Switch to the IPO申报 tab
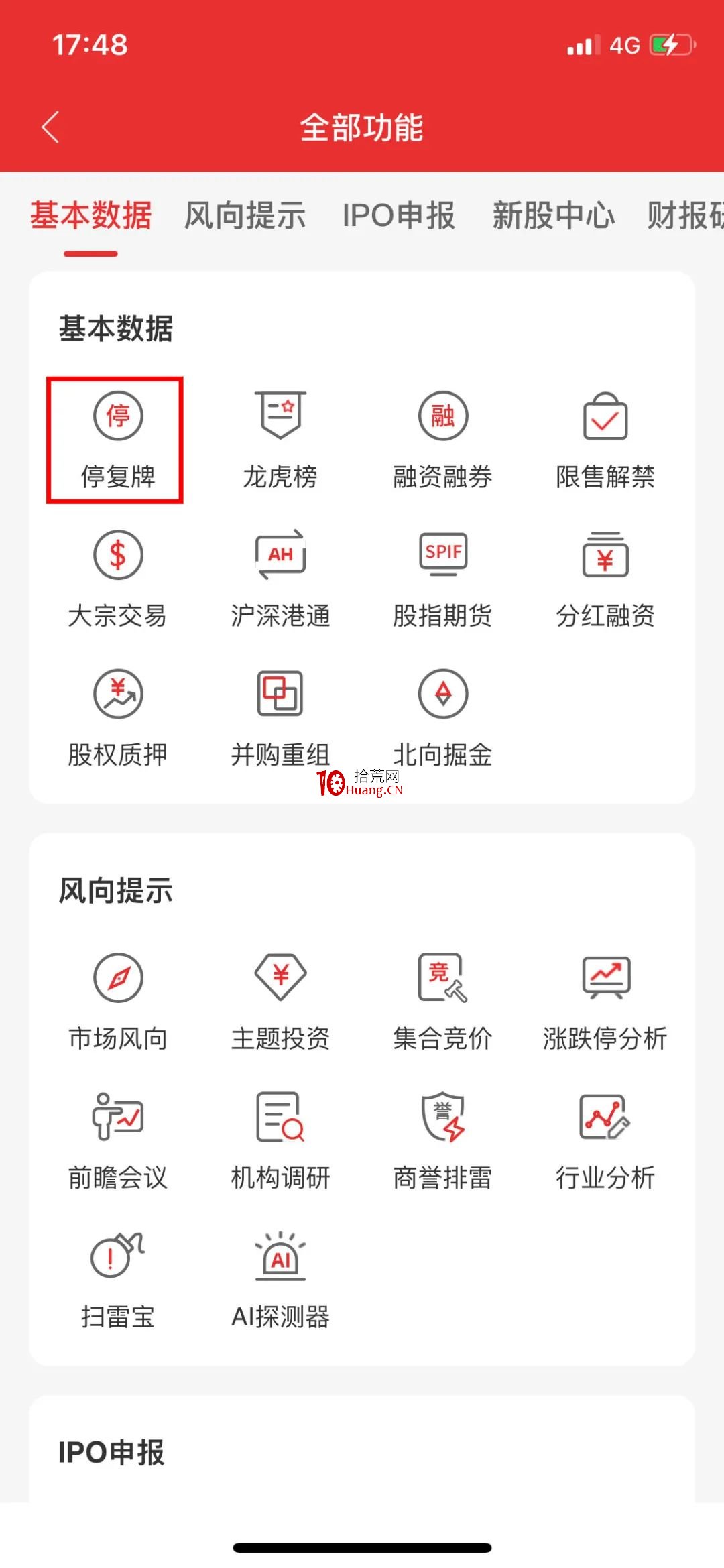Viewport: 724px width, 1568px height. (399, 216)
